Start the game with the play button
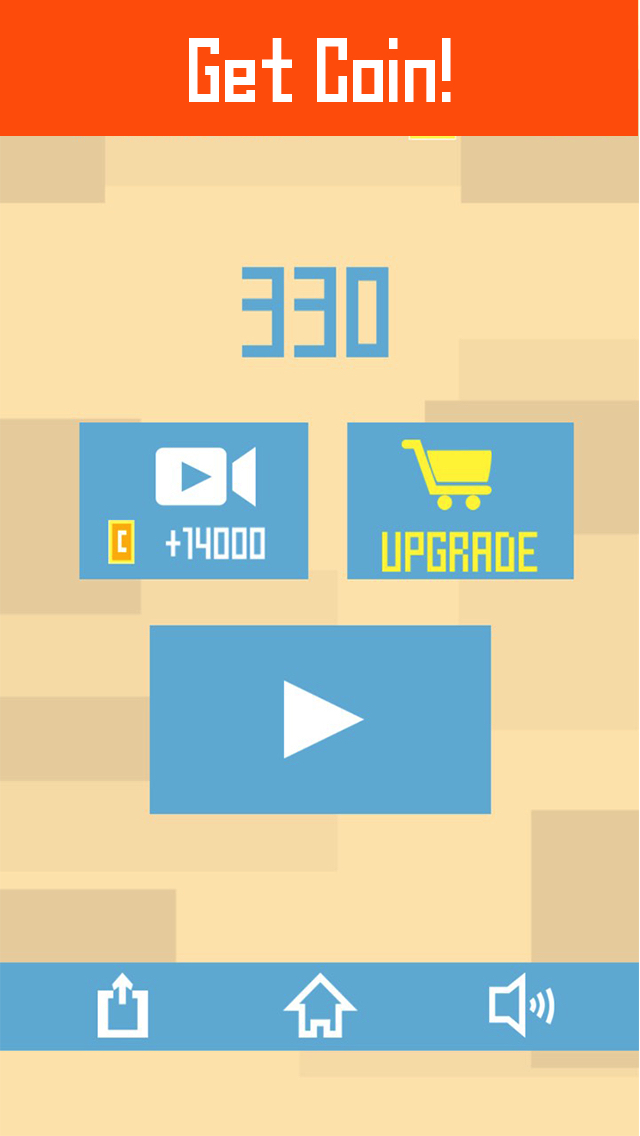Viewport: 640px width, 1136px height. pyautogui.click(x=320, y=719)
